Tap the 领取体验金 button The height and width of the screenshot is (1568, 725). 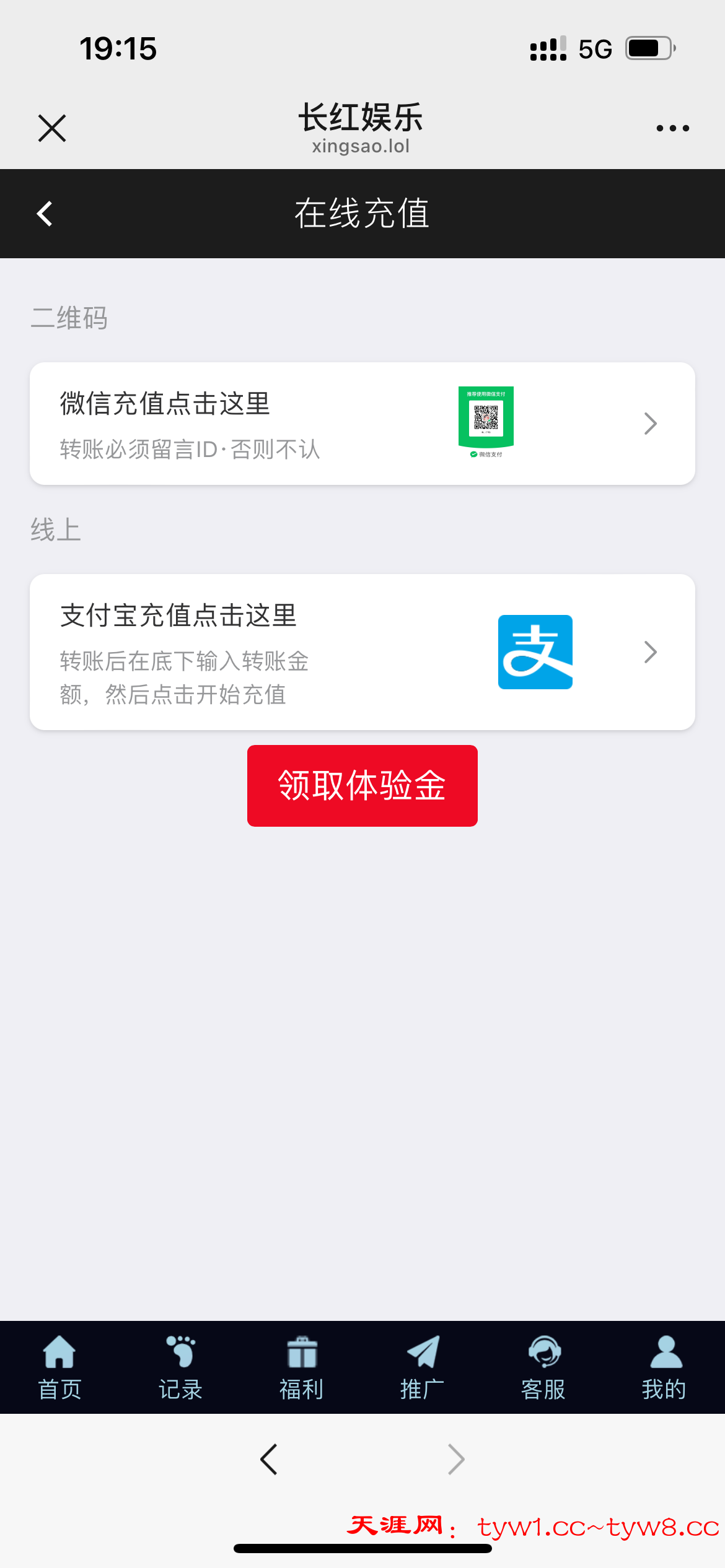coord(362,785)
